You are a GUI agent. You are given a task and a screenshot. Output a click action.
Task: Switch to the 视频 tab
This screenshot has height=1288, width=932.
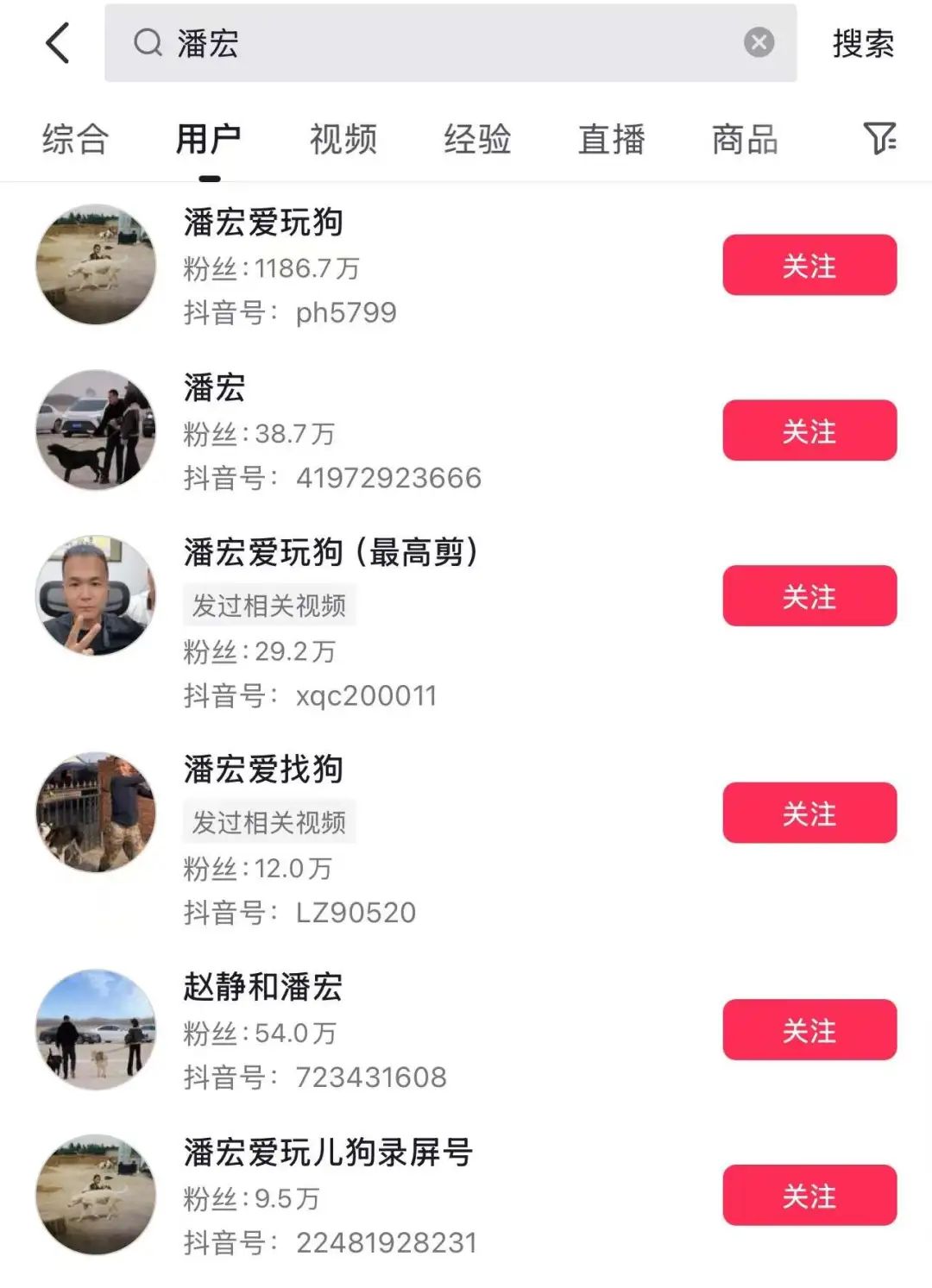pyautogui.click(x=343, y=139)
